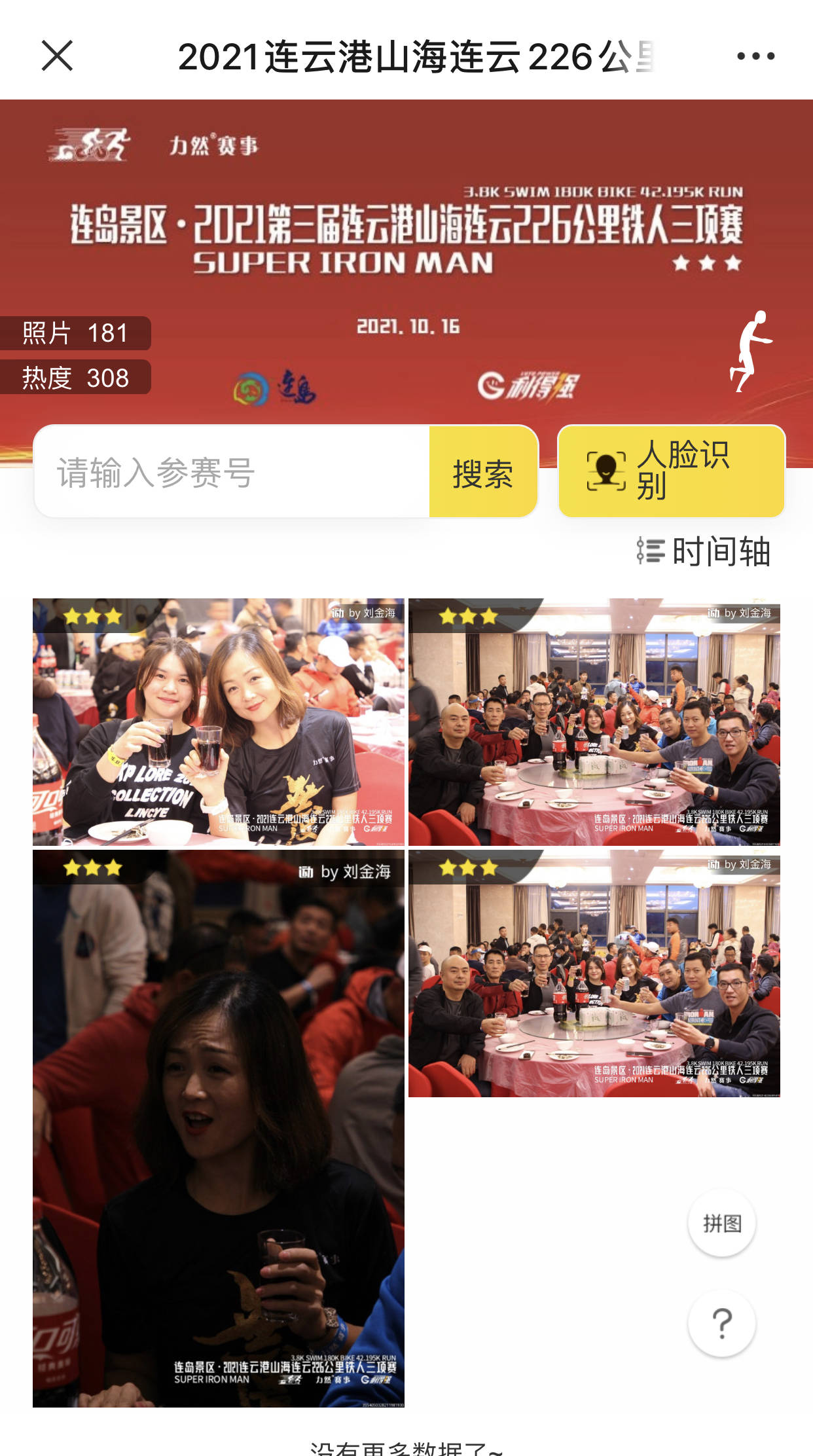813x1456 pixels.
Task: Open the first banquet table group photo
Action: pyautogui.click(x=594, y=722)
